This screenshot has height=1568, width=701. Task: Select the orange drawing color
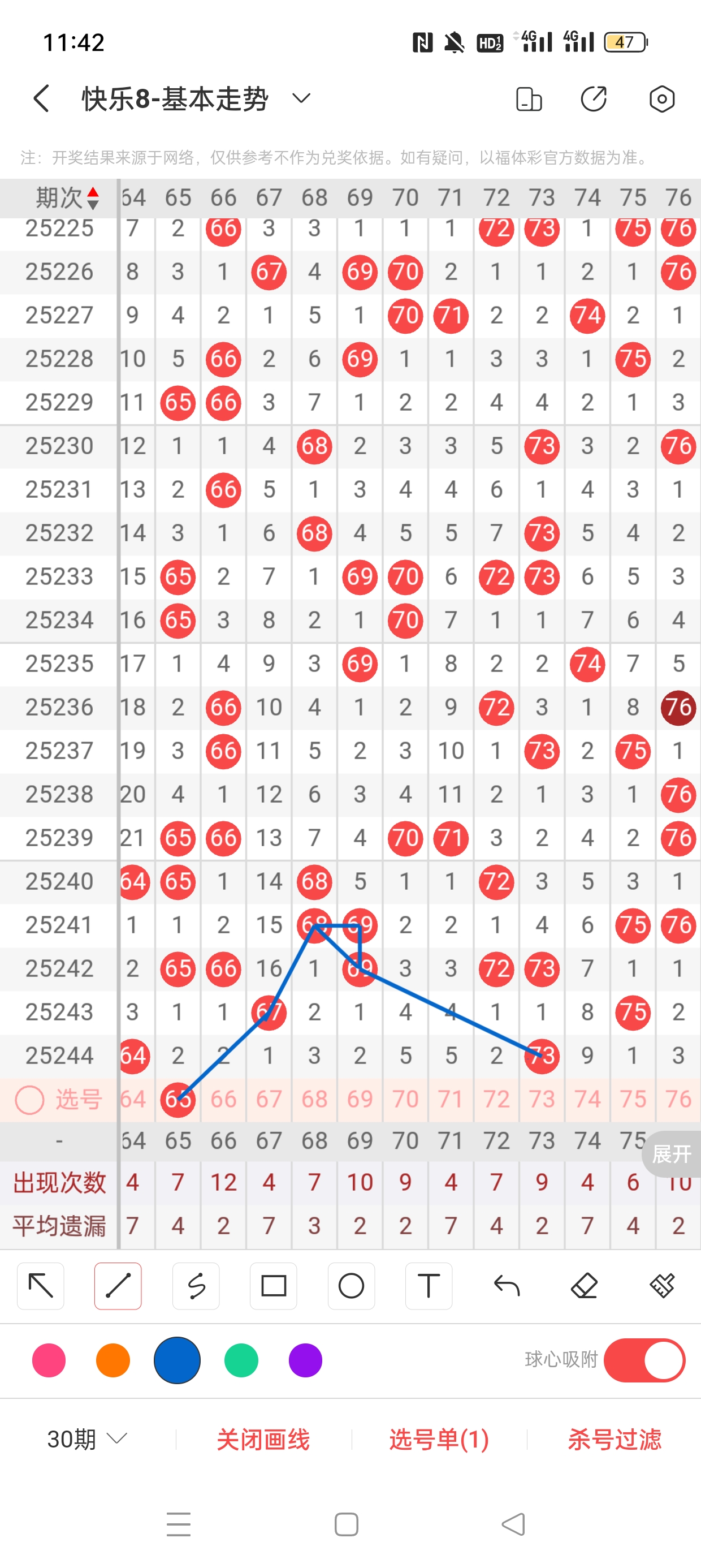coord(113,1360)
